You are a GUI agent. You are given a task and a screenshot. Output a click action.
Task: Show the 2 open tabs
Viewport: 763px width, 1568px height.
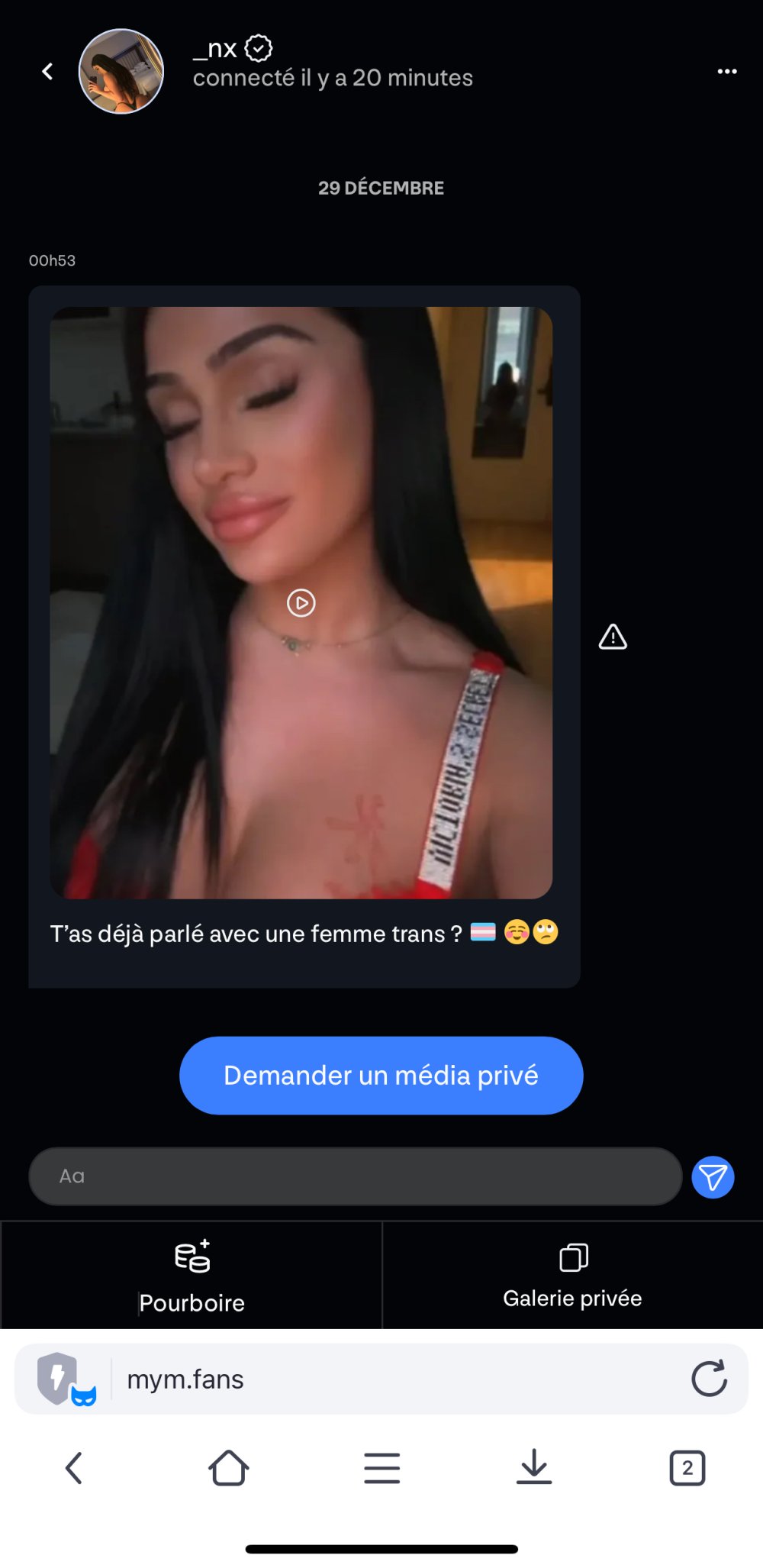click(x=687, y=1467)
